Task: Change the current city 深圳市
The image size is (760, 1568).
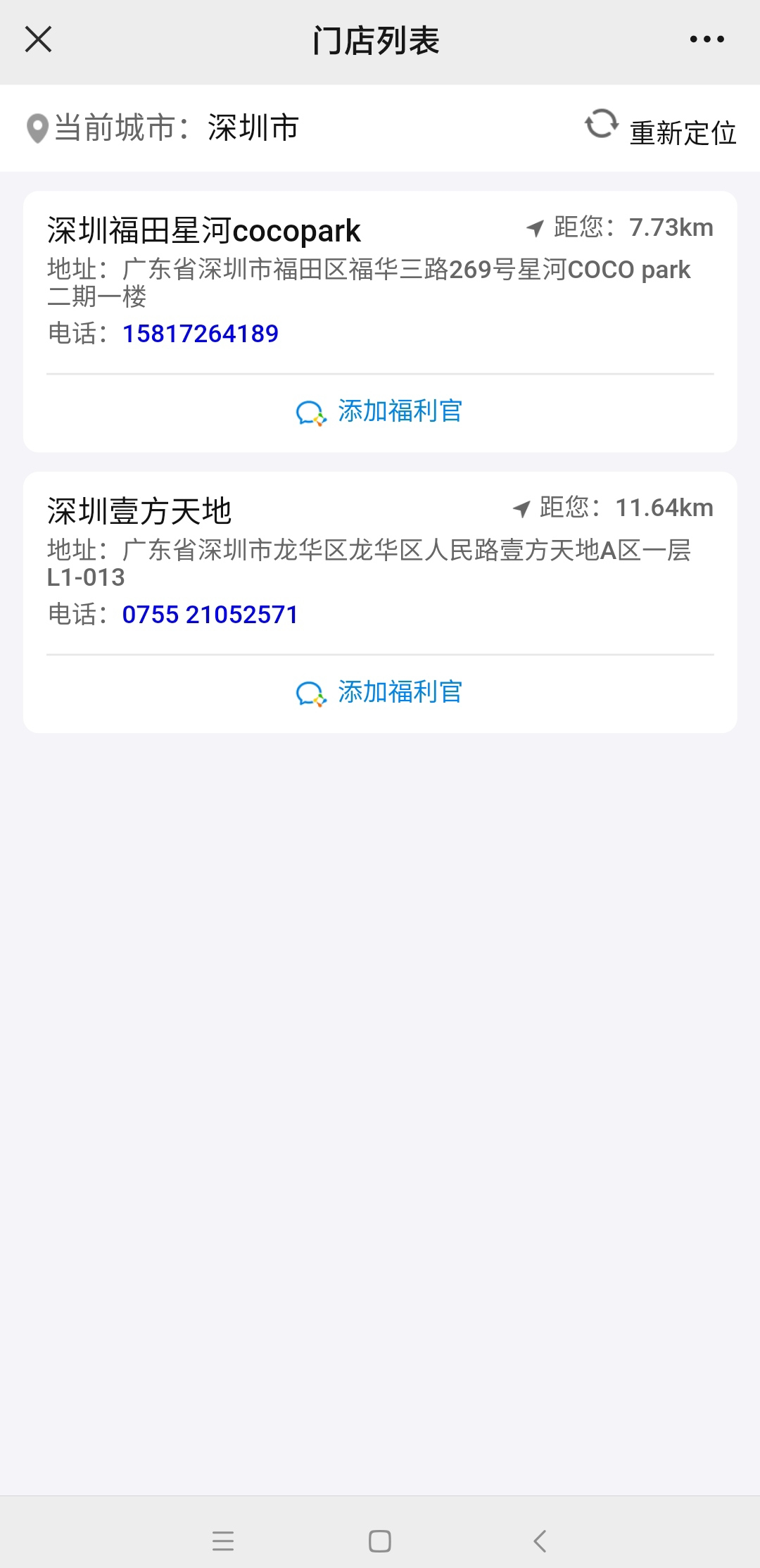Action: pos(253,128)
